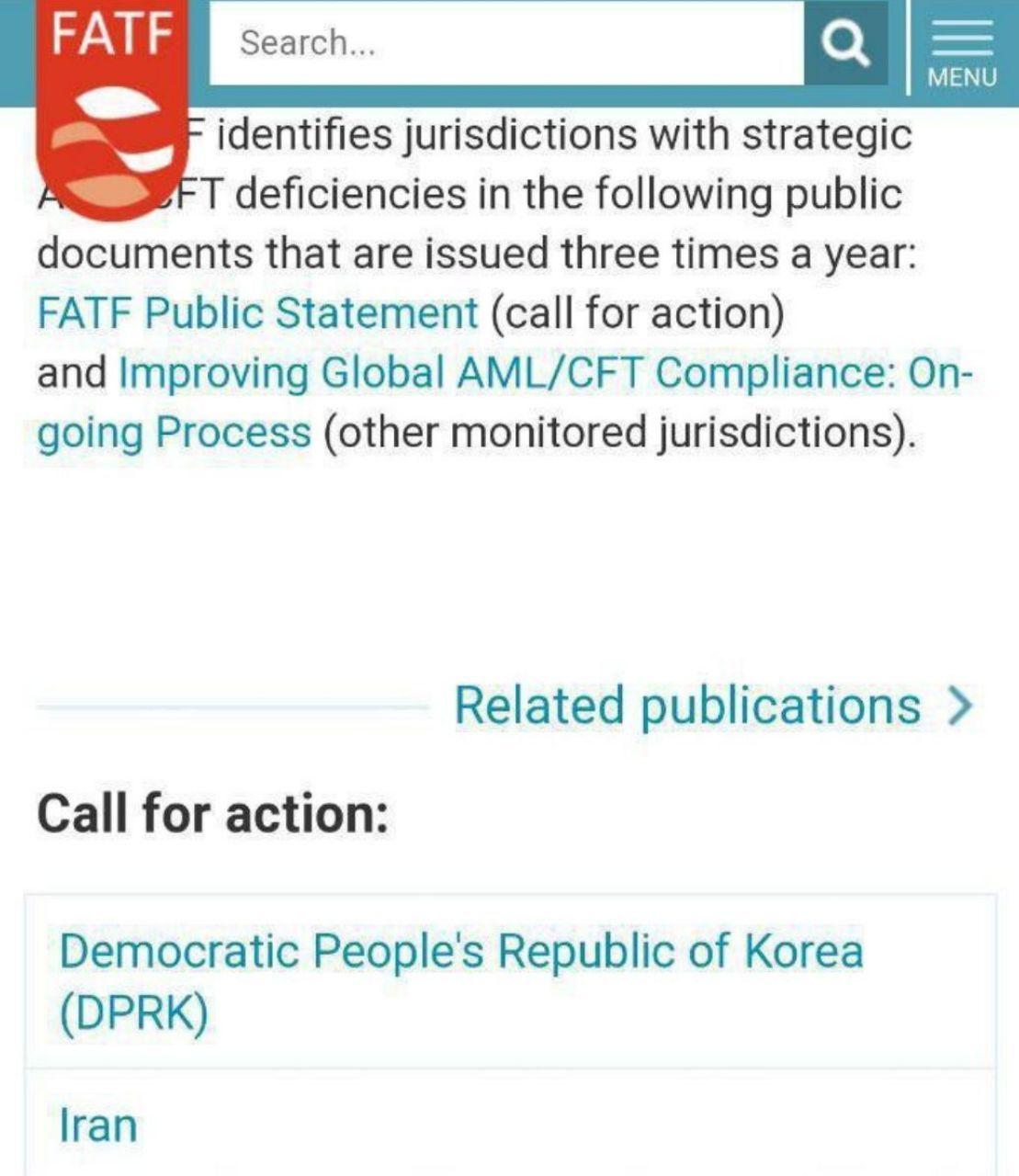Tap the magnifier search button
Viewport: 1019px width, 1176px height.
point(844,43)
